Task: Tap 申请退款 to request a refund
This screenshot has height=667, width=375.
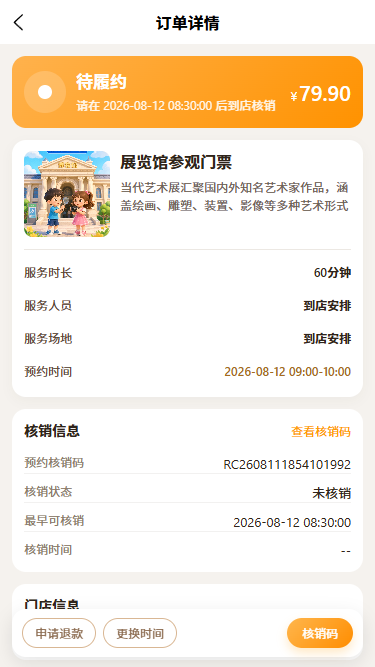Action: (x=59, y=633)
